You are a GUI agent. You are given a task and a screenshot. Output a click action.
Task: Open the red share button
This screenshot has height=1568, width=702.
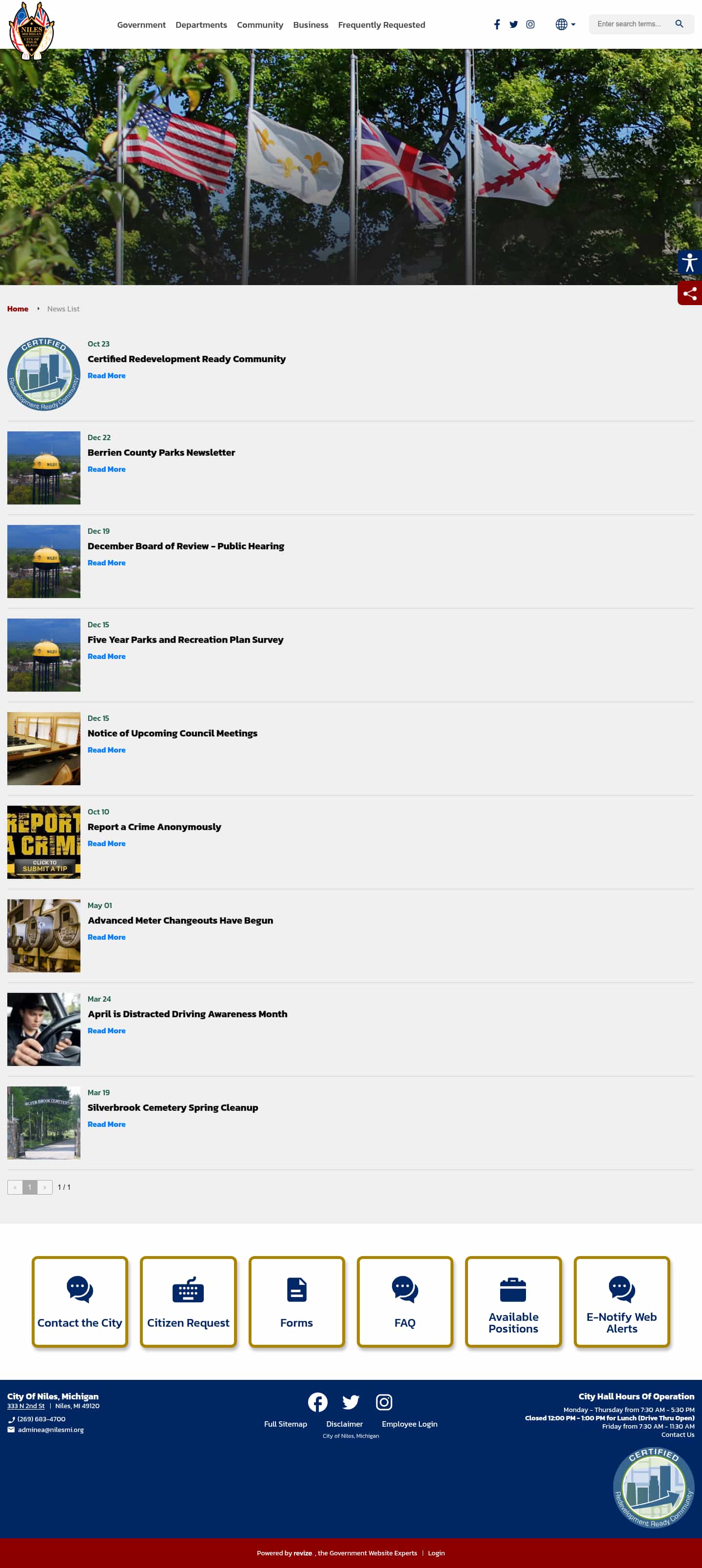point(689,293)
